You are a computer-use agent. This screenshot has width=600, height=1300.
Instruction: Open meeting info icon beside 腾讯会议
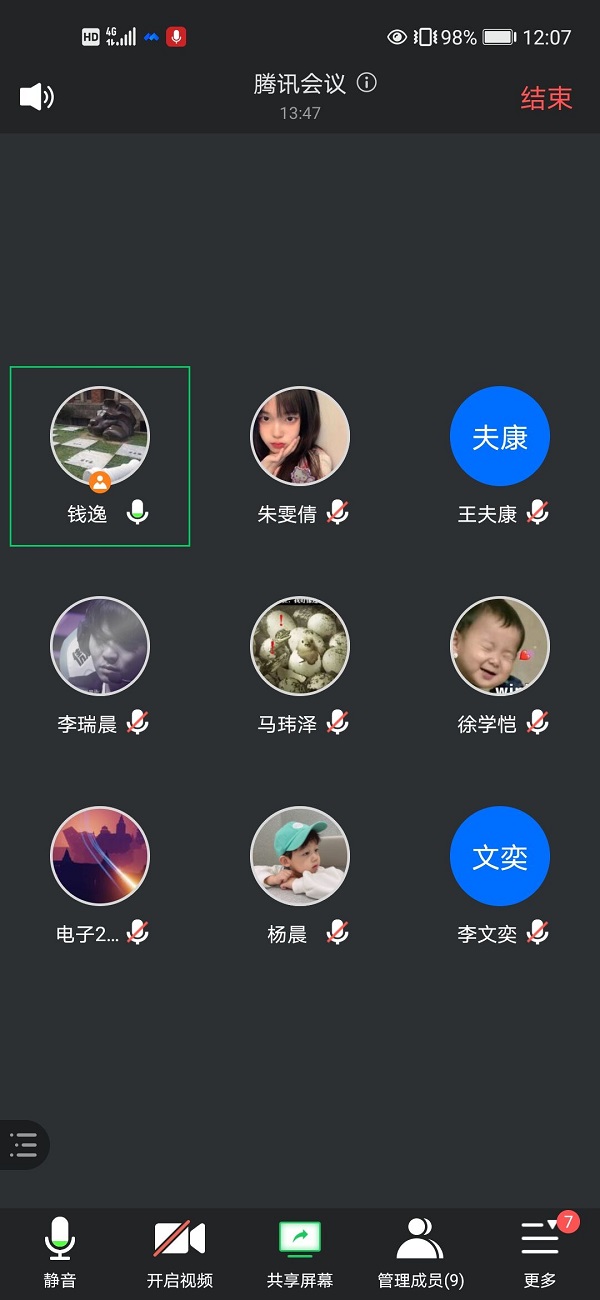coord(367,83)
